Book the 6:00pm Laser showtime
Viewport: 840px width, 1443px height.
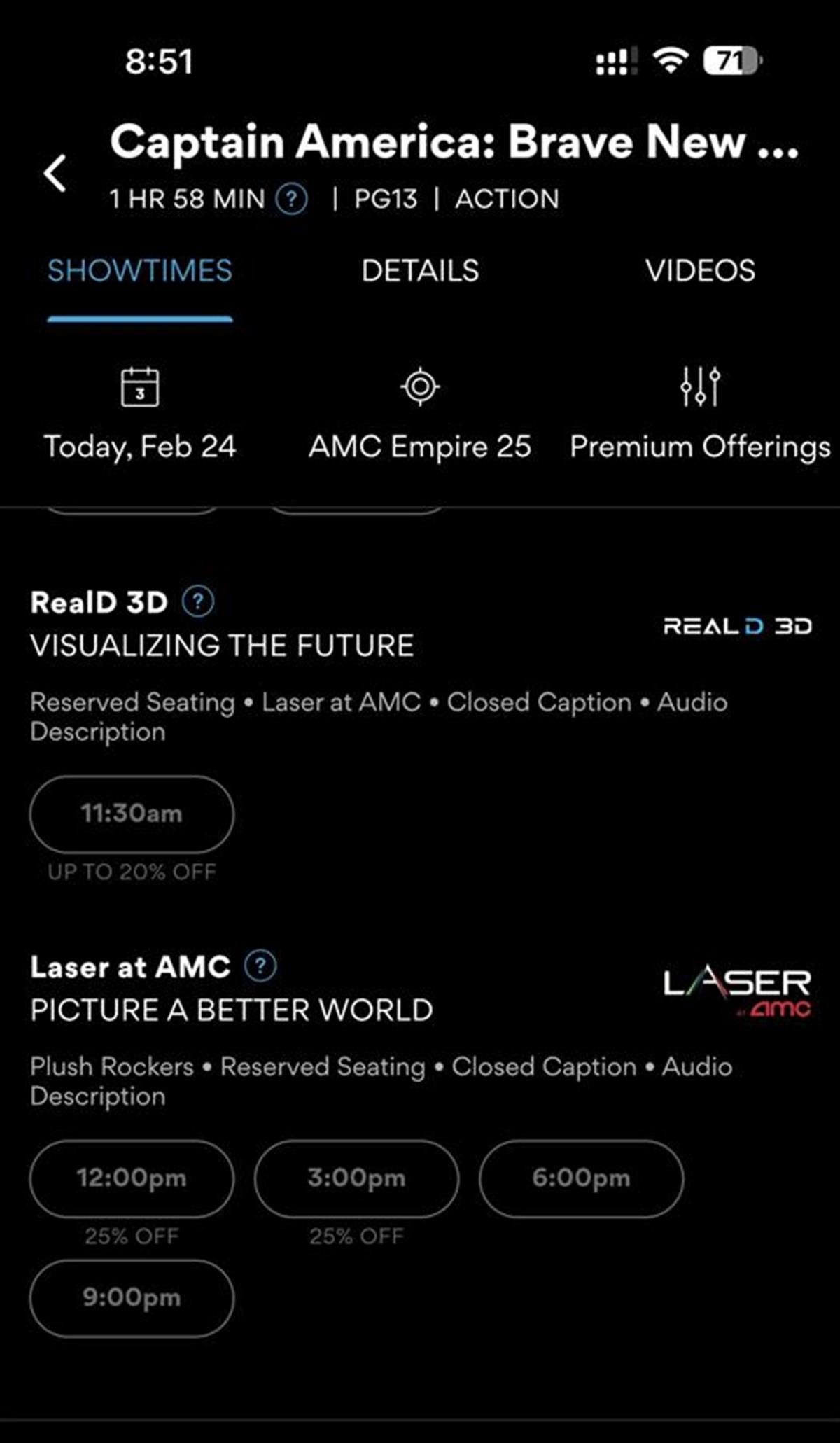[x=581, y=1178]
